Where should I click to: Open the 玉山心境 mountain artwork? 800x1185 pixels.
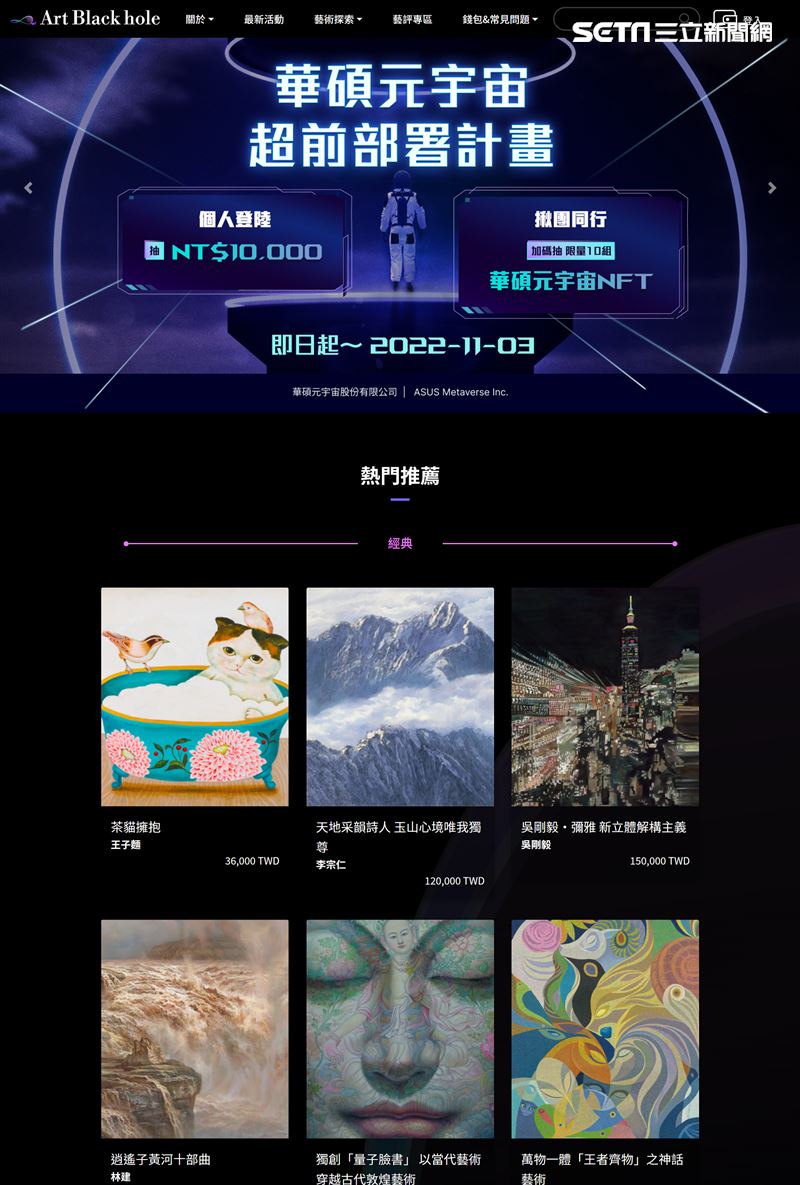(399, 697)
